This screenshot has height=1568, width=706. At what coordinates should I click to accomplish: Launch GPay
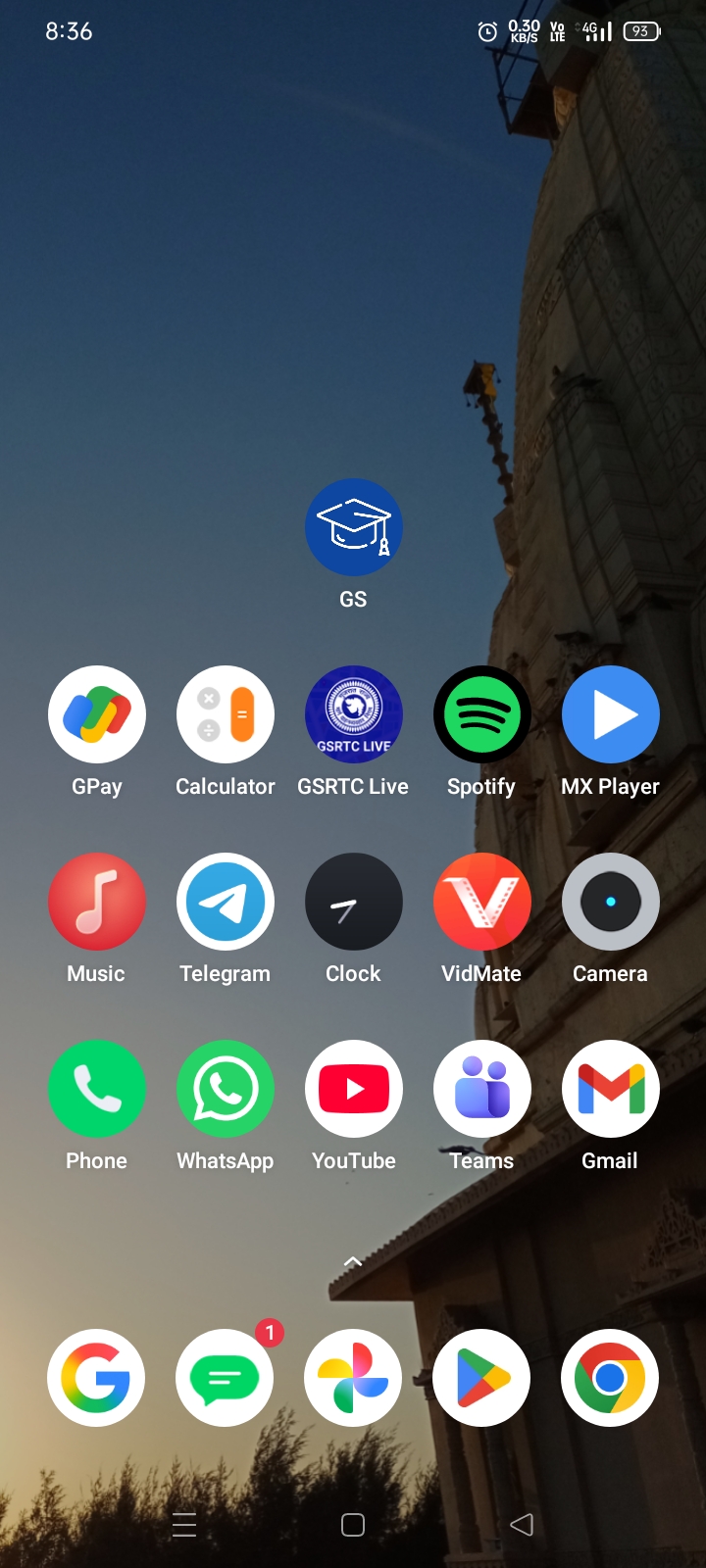[97, 714]
